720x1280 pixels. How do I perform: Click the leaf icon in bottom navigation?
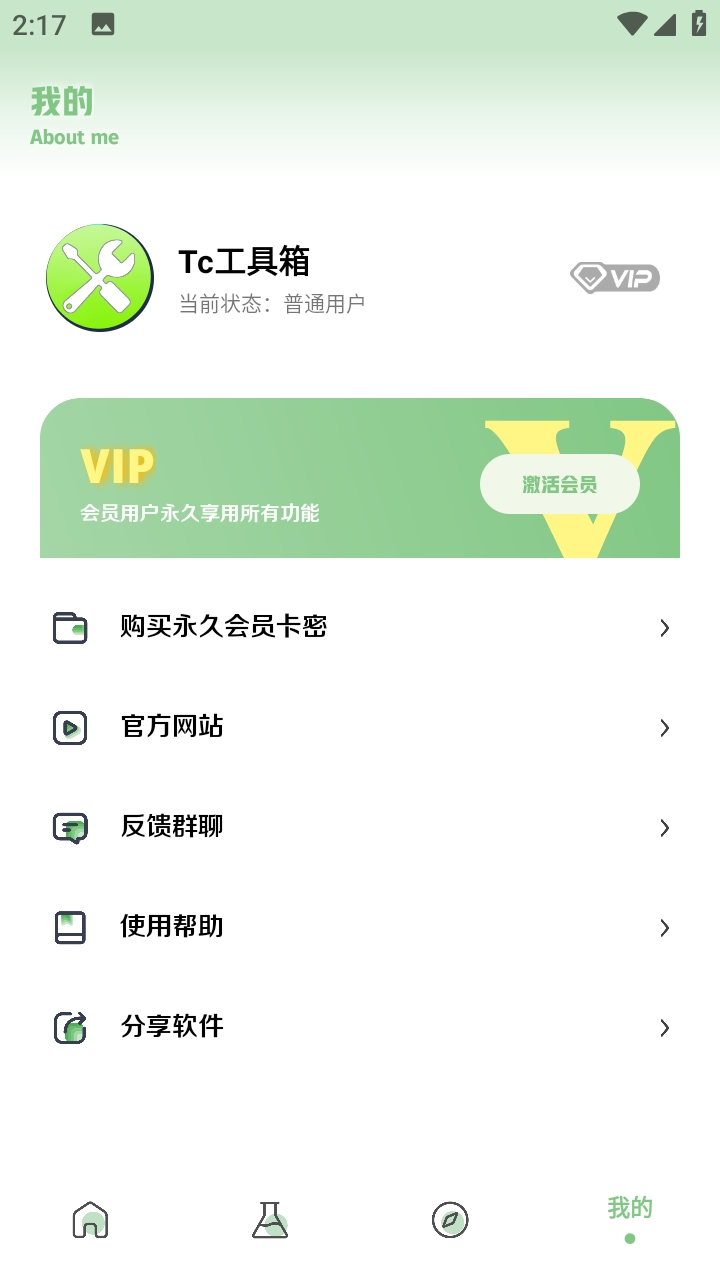pos(449,1220)
